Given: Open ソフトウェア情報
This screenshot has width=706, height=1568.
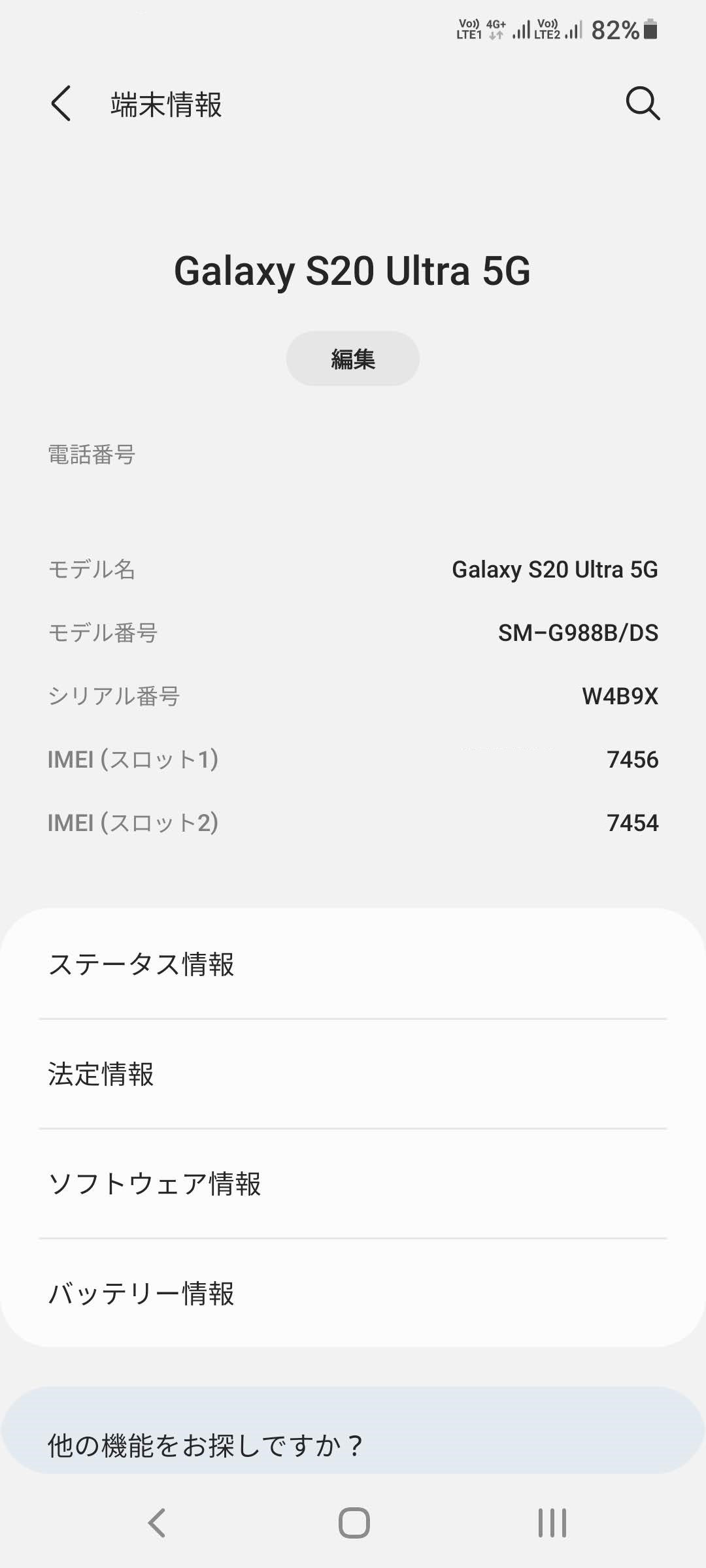Looking at the screenshot, I should (353, 1184).
